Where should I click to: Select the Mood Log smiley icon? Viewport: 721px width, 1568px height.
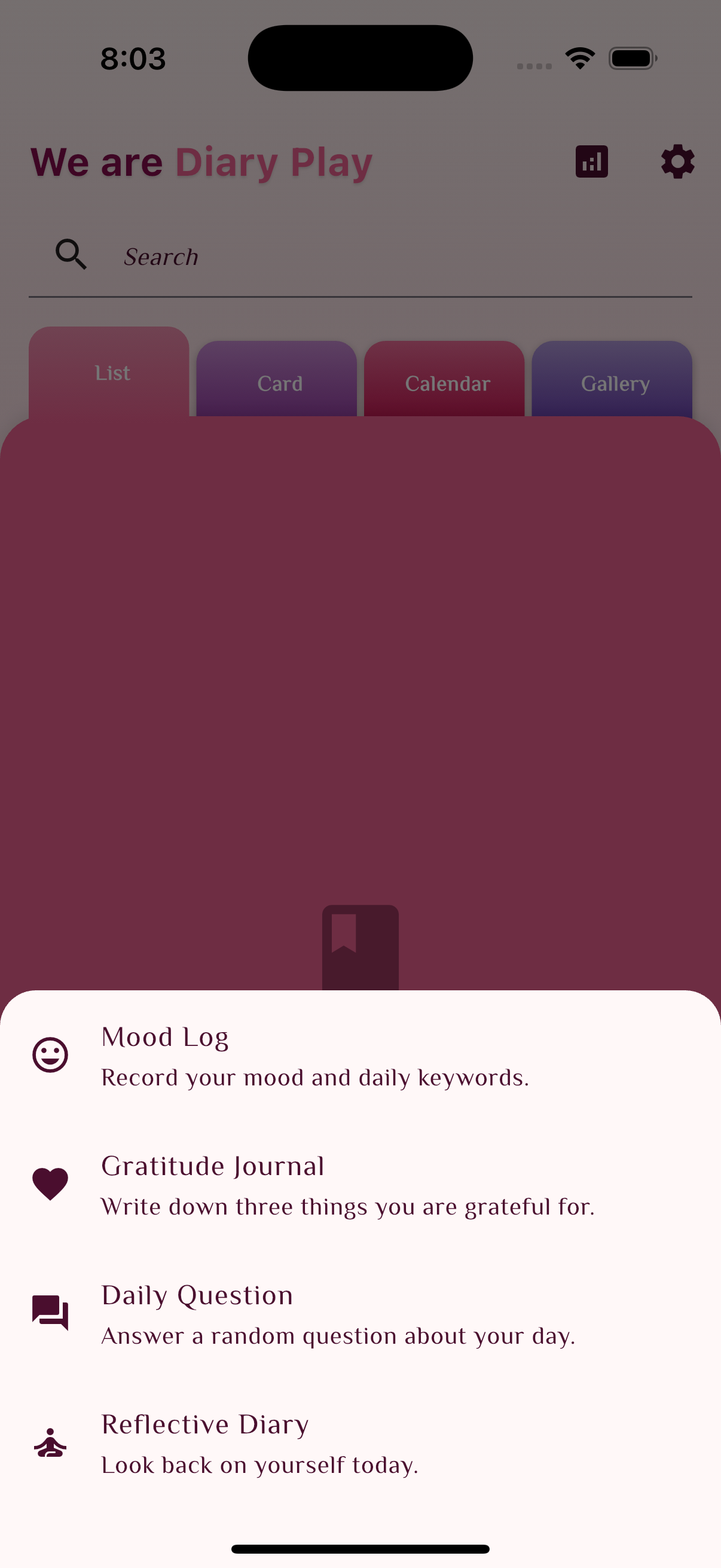click(x=50, y=1054)
